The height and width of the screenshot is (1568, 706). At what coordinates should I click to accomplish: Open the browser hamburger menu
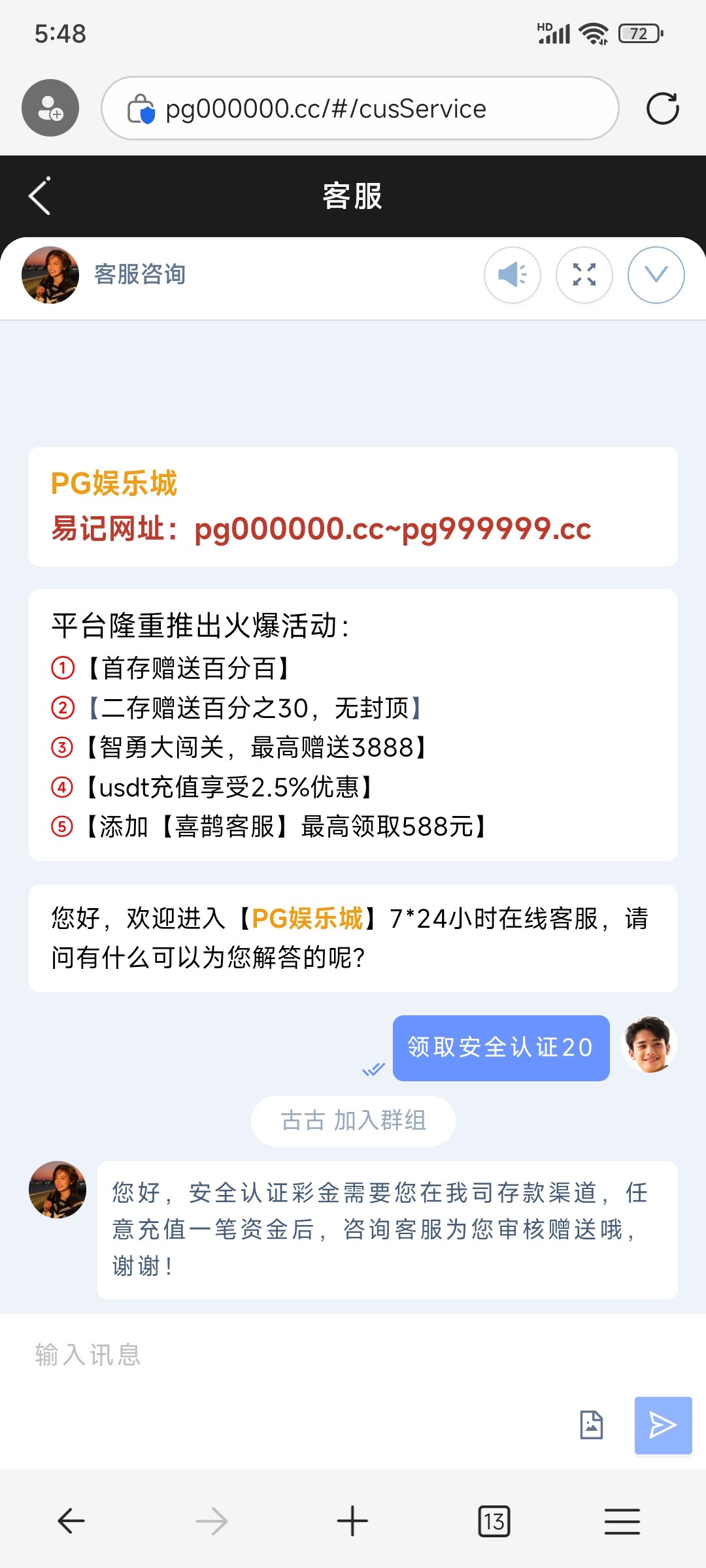click(622, 1521)
